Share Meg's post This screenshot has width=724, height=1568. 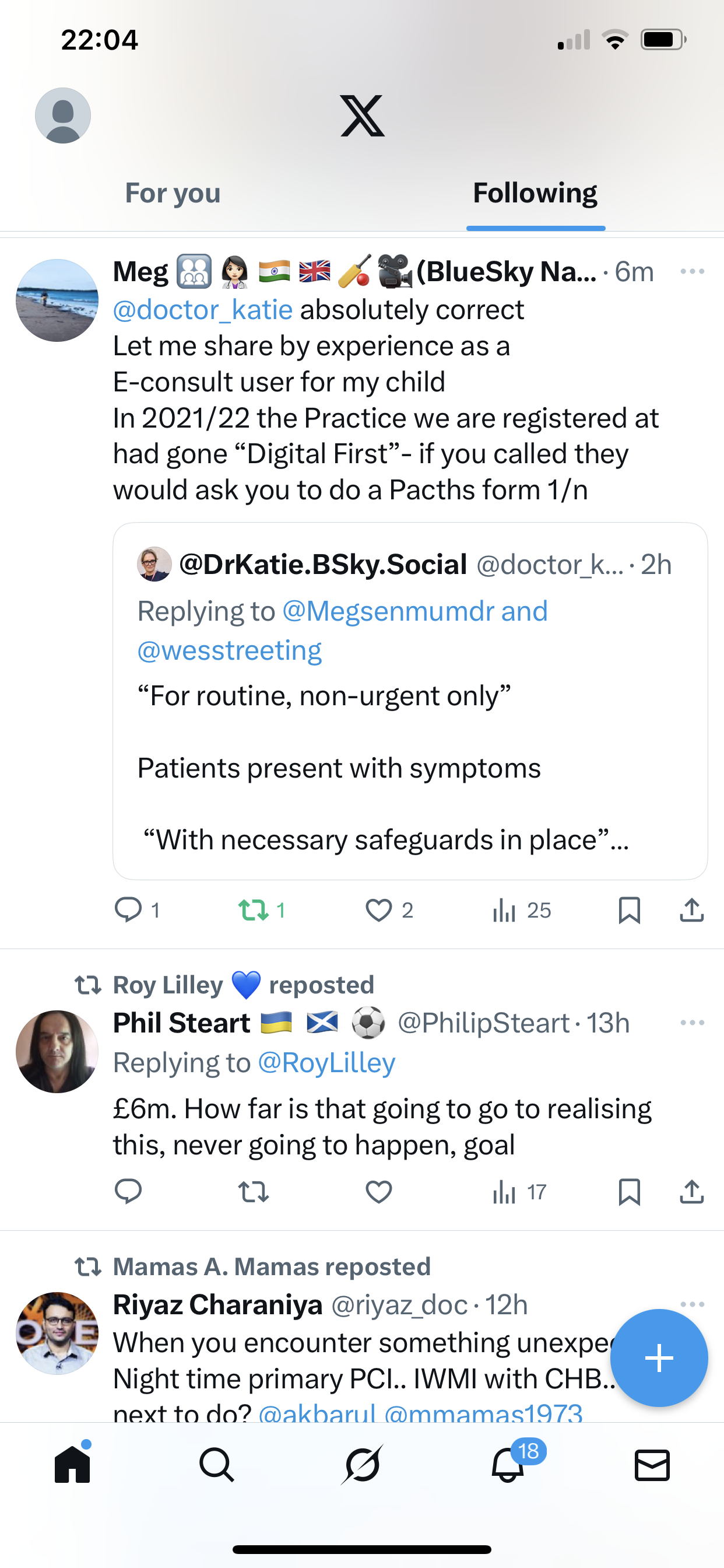click(x=692, y=910)
